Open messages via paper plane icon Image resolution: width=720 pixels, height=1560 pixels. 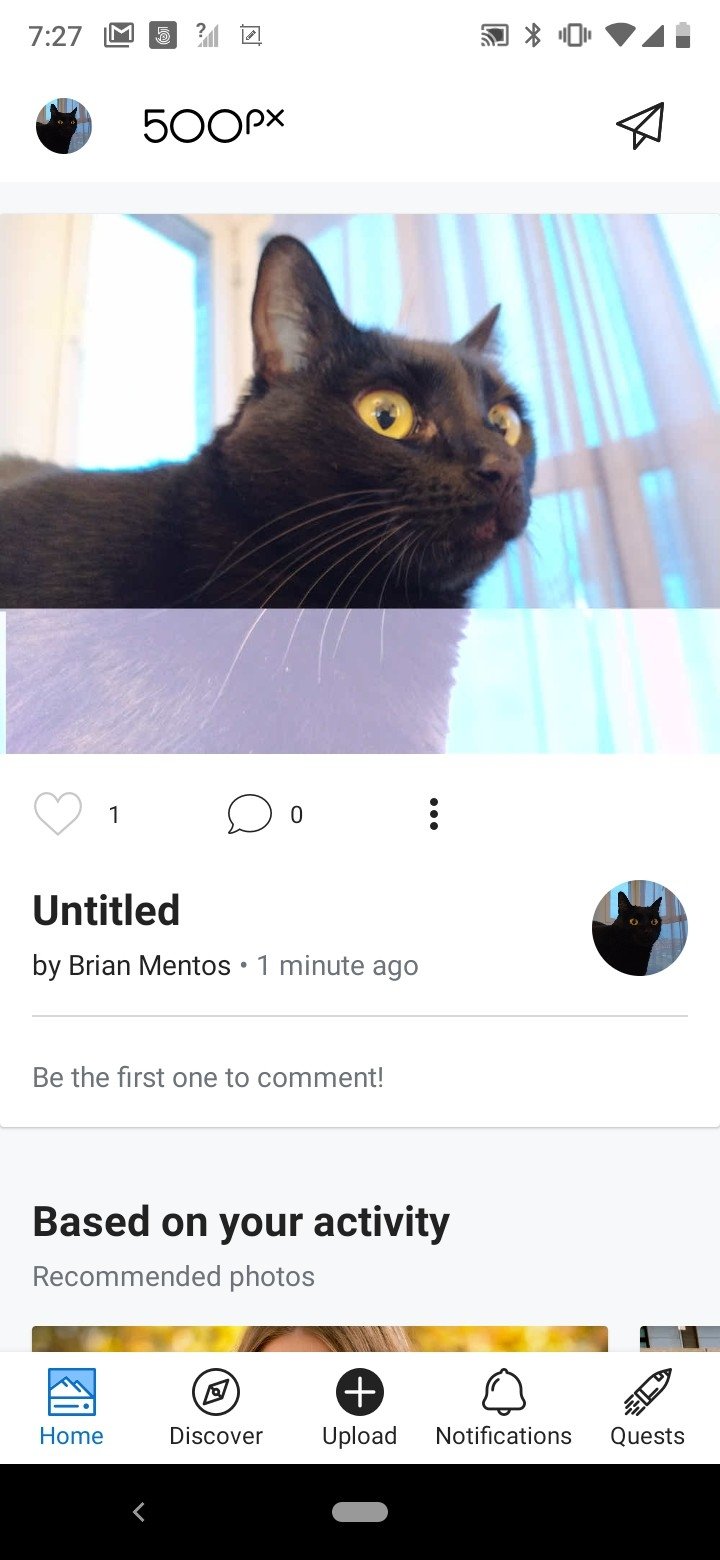click(x=640, y=126)
